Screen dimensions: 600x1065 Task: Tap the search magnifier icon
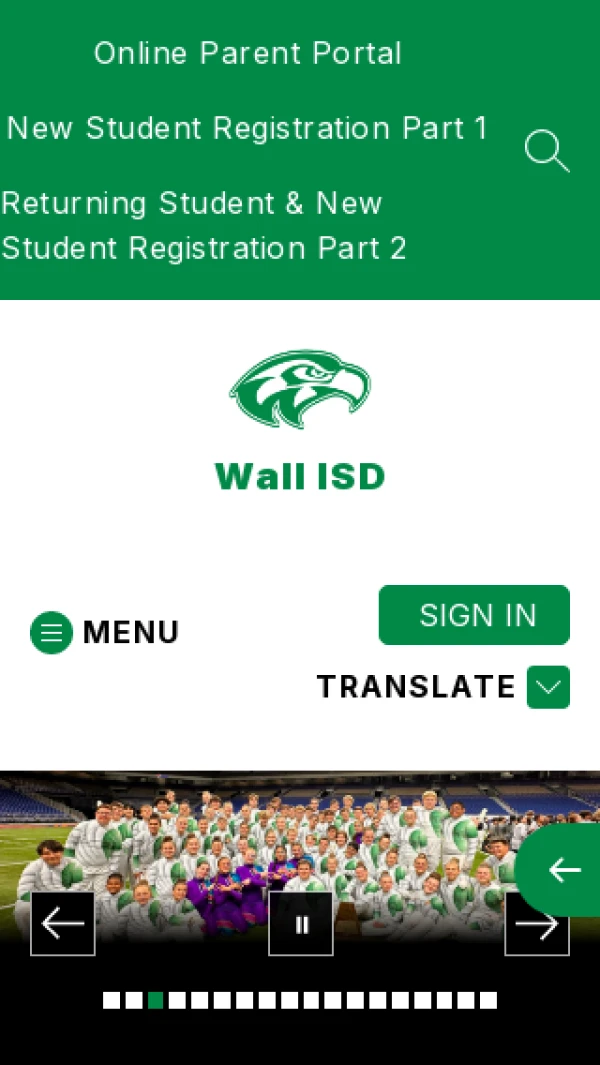546,151
